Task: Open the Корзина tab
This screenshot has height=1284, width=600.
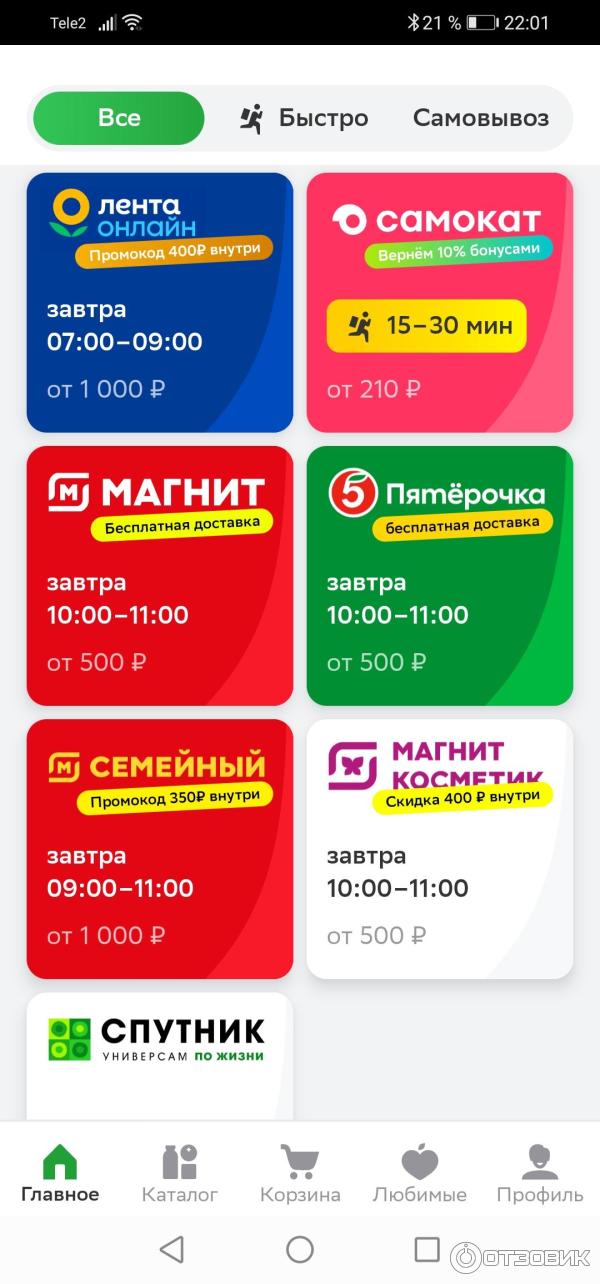Action: coord(300,1174)
